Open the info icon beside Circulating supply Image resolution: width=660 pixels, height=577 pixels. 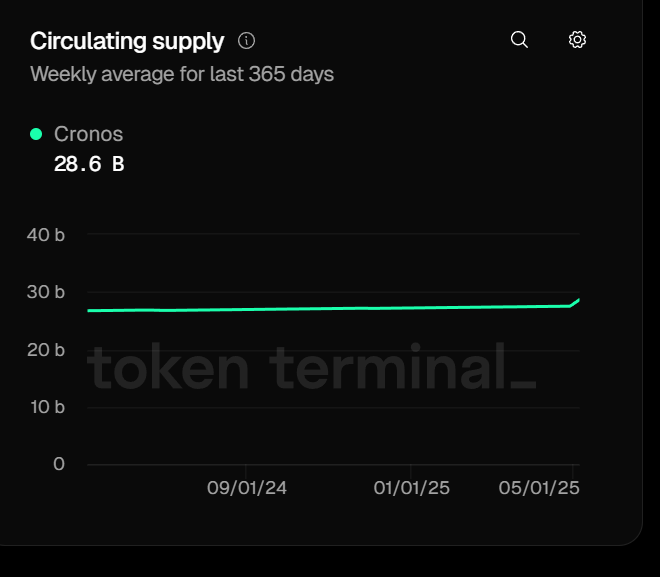pyautogui.click(x=247, y=41)
